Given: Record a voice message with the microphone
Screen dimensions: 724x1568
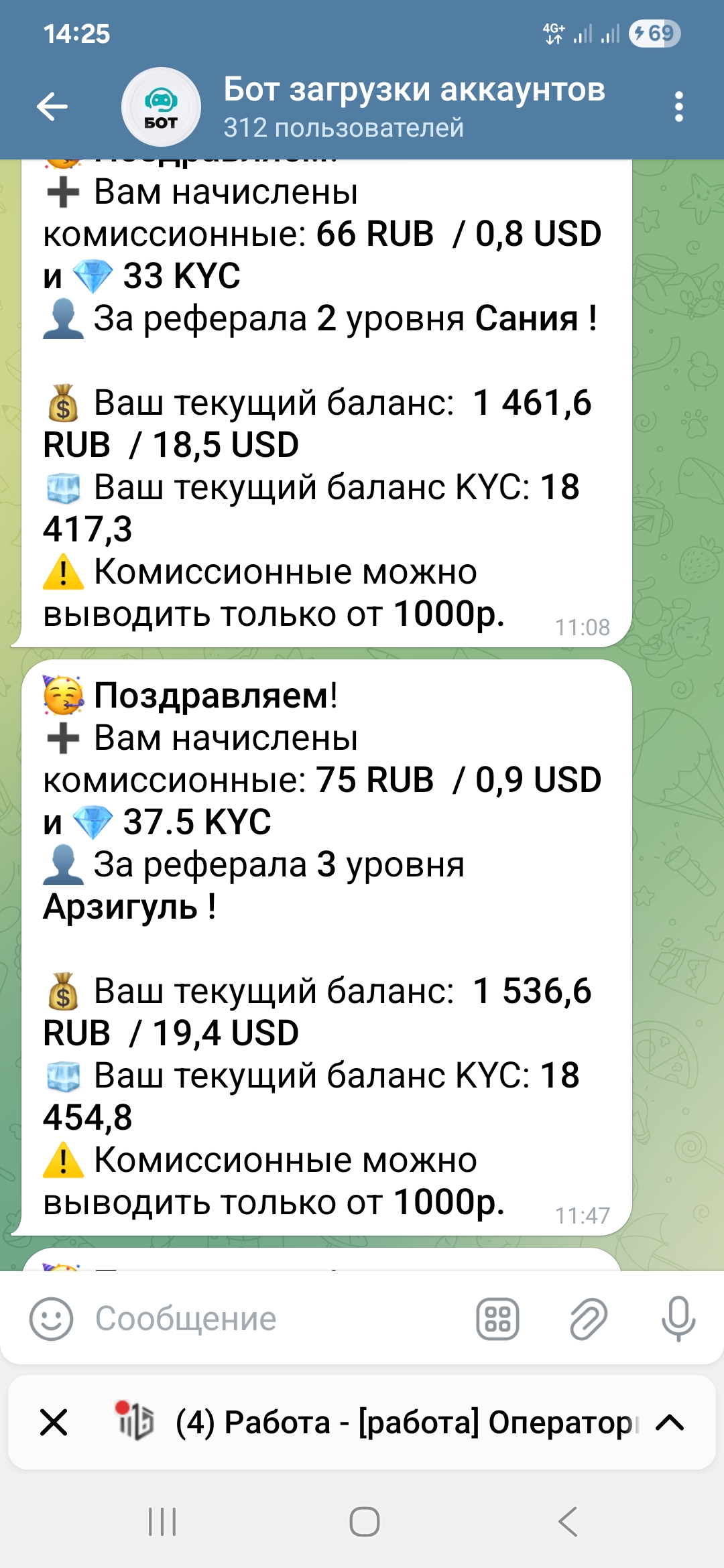Looking at the screenshot, I should [678, 1319].
